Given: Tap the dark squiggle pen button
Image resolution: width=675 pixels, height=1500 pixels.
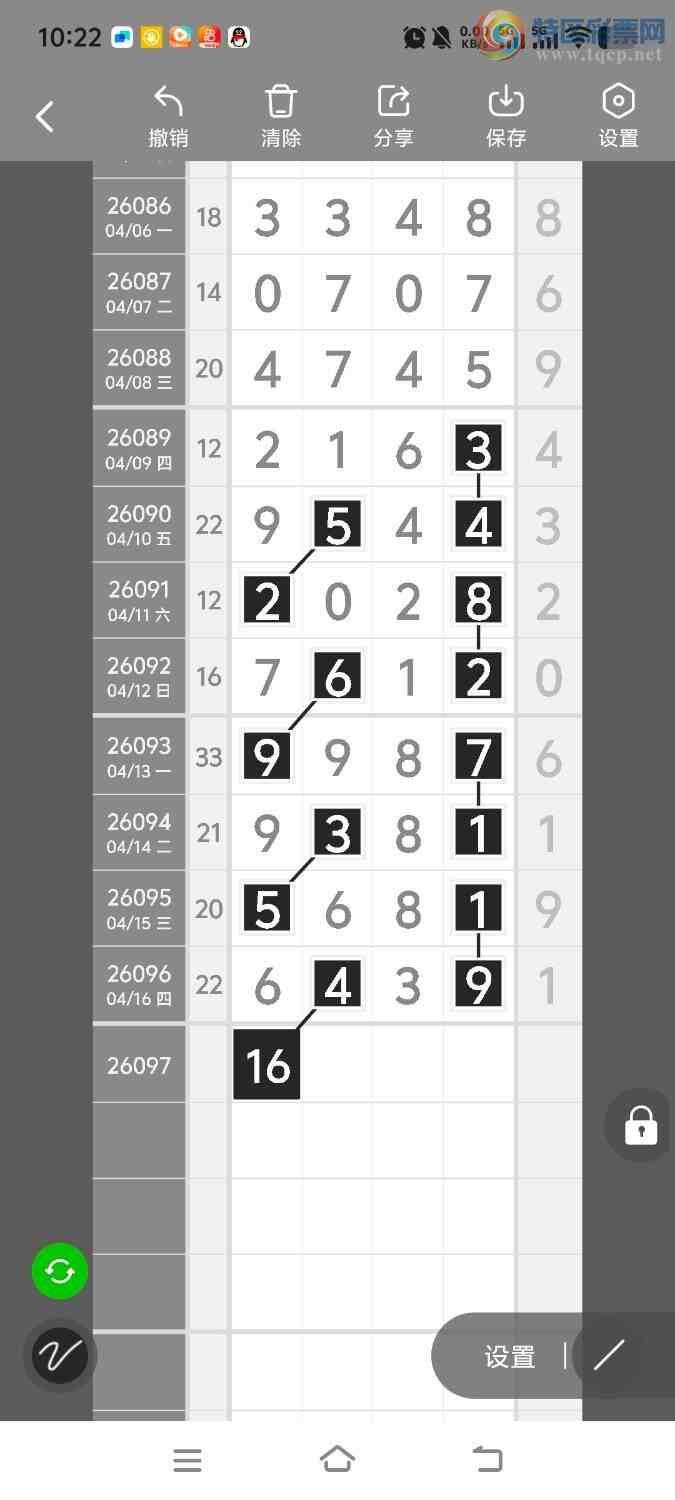Looking at the screenshot, I should (60, 1356).
